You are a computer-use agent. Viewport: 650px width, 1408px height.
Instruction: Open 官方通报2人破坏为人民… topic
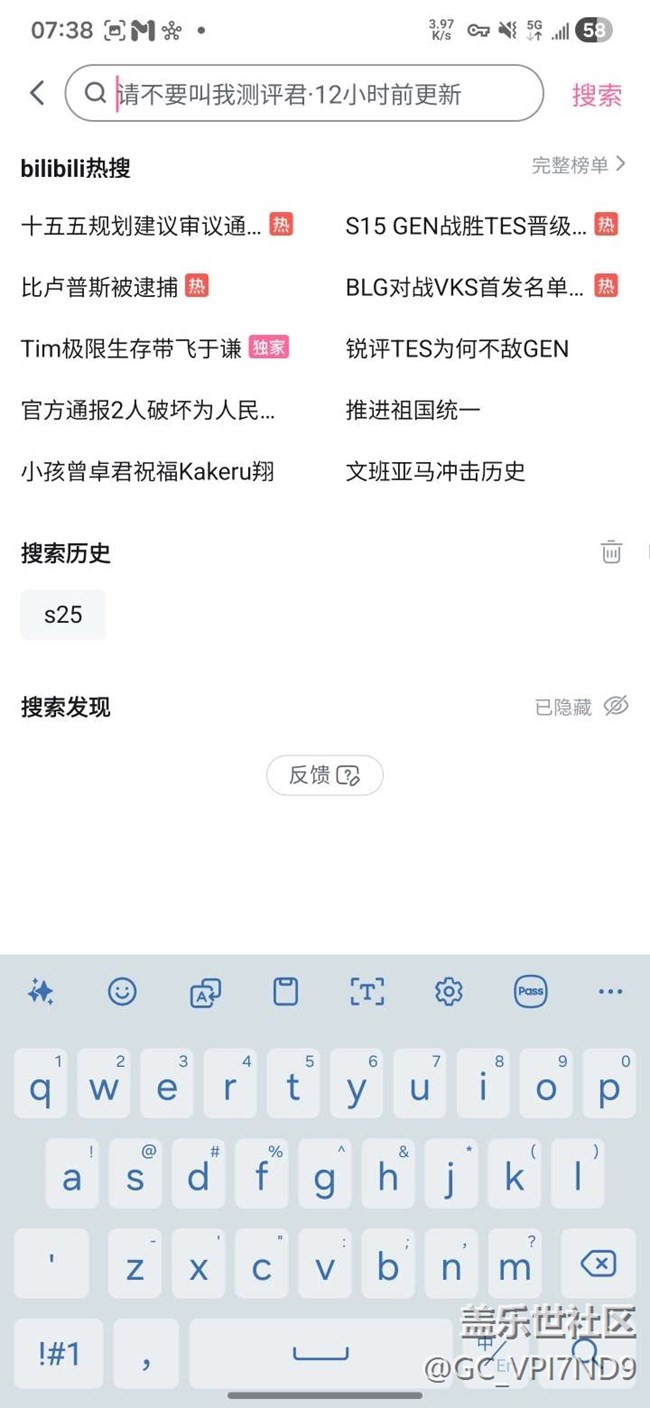click(148, 410)
